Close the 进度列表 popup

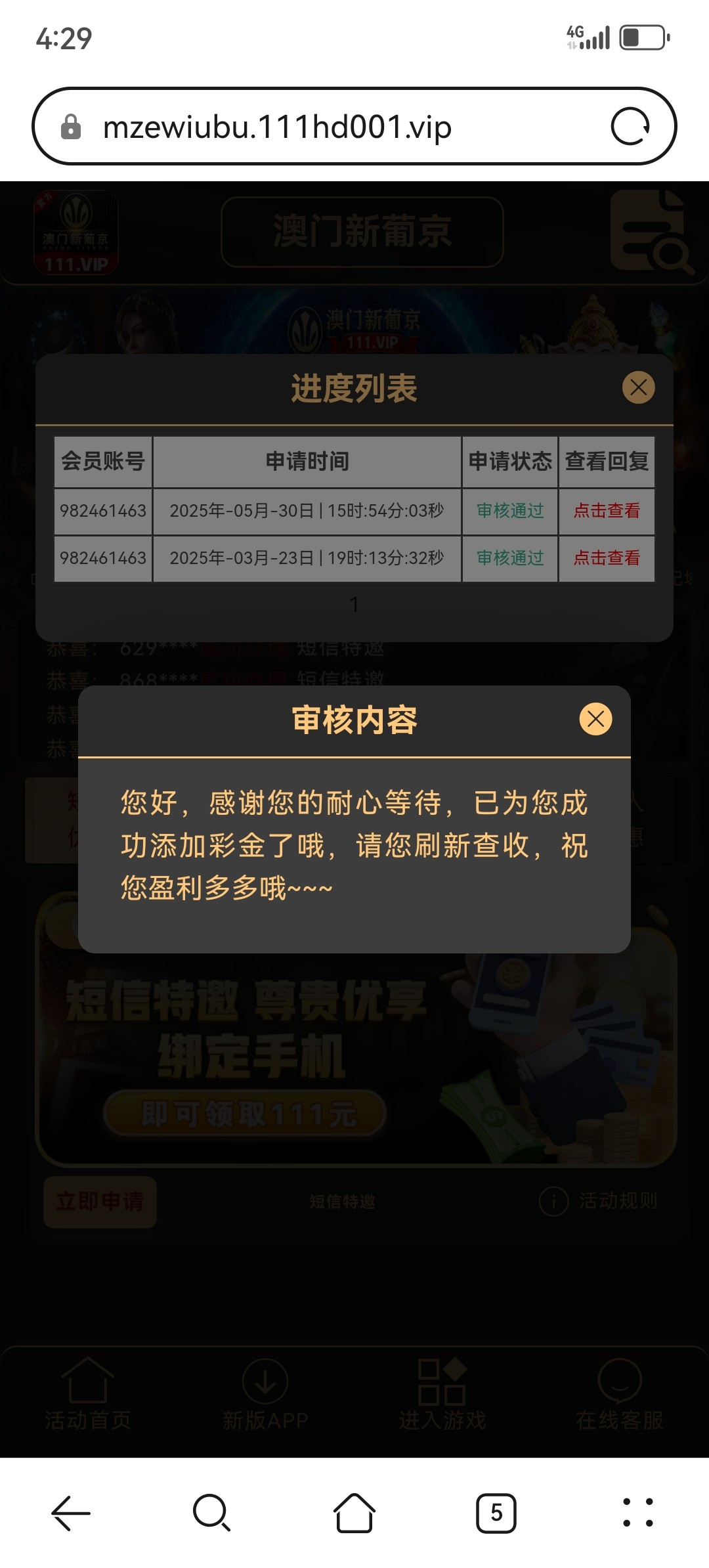638,387
